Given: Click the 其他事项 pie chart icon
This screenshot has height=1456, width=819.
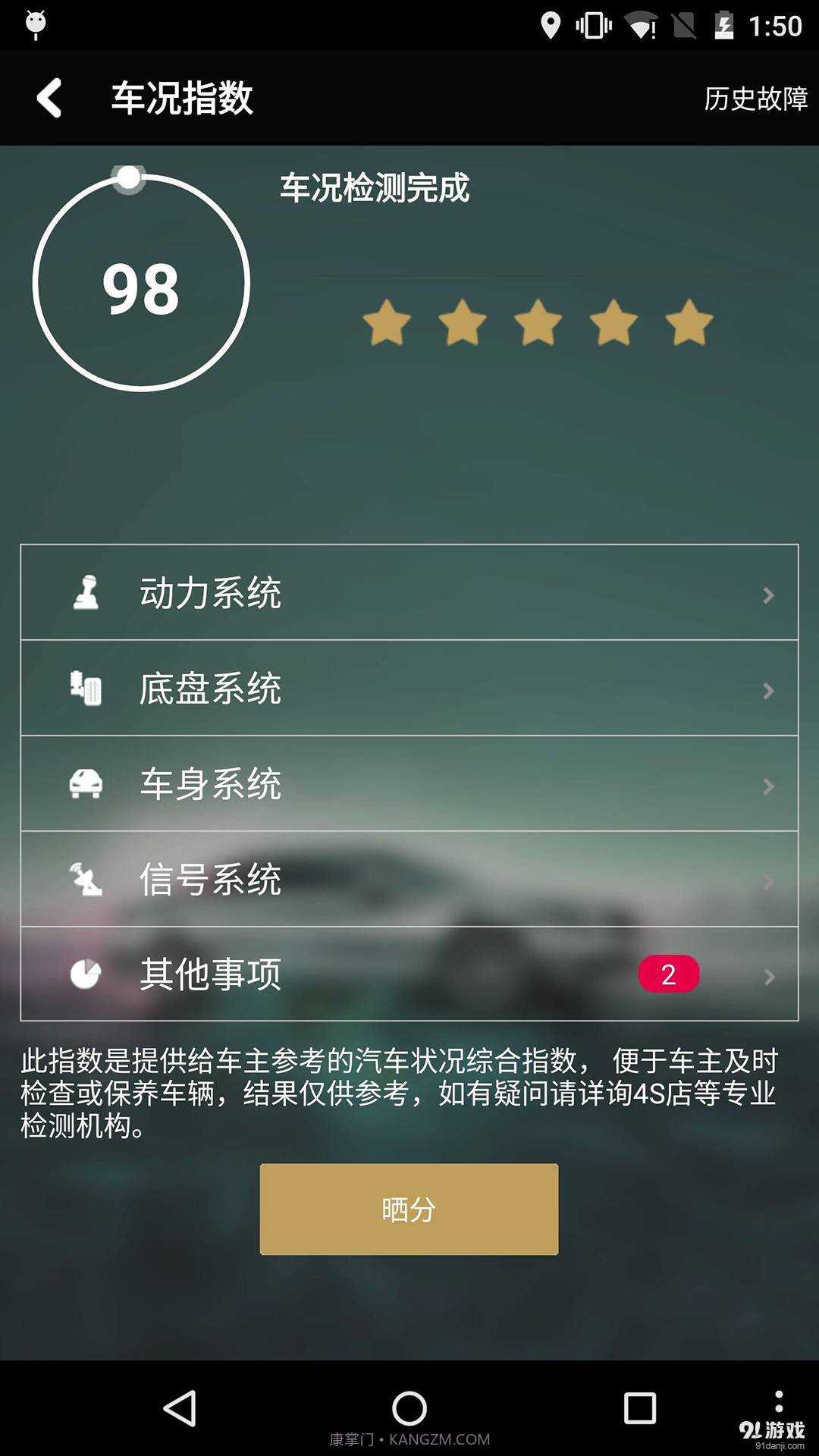Looking at the screenshot, I should tap(86, 975).
